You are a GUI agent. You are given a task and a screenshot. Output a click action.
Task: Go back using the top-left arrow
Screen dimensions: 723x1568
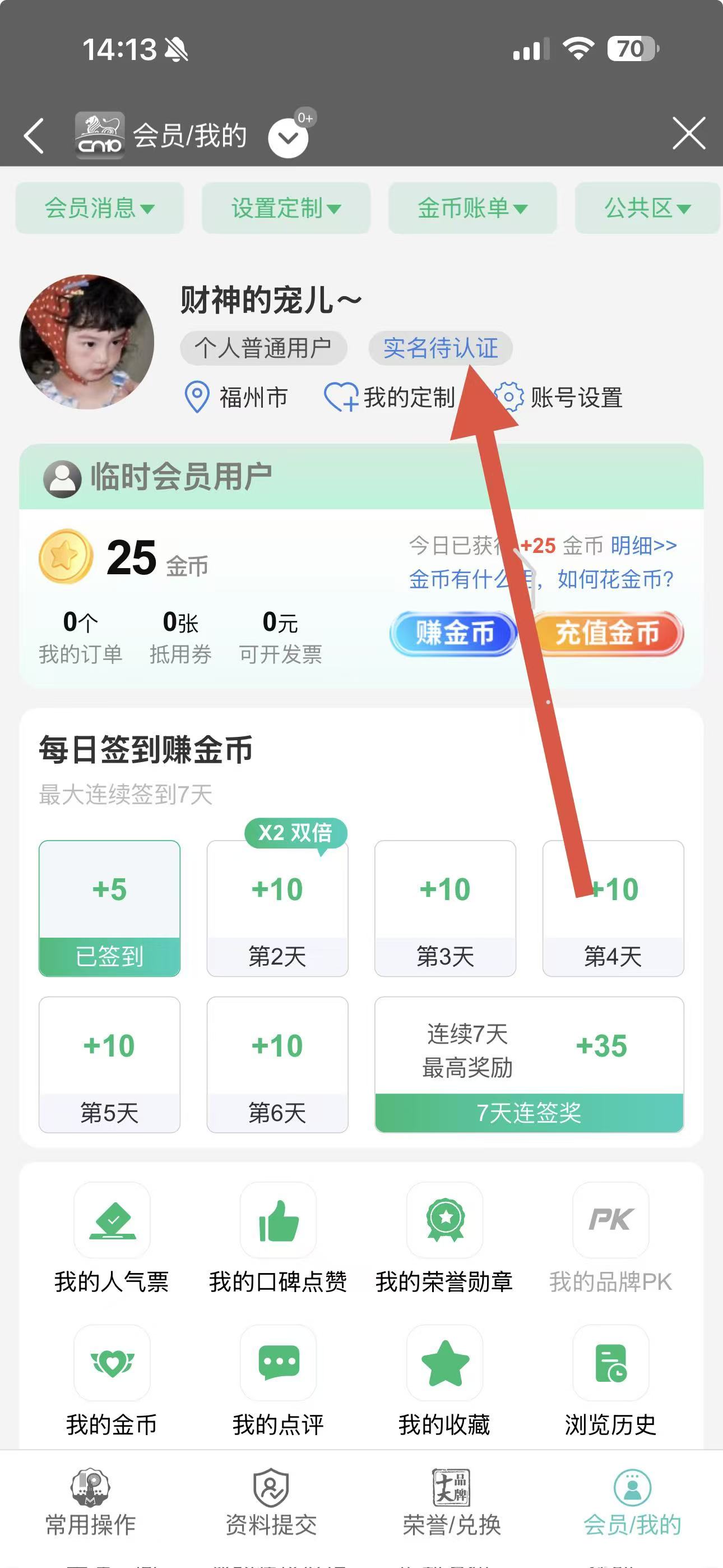(34, 135)
